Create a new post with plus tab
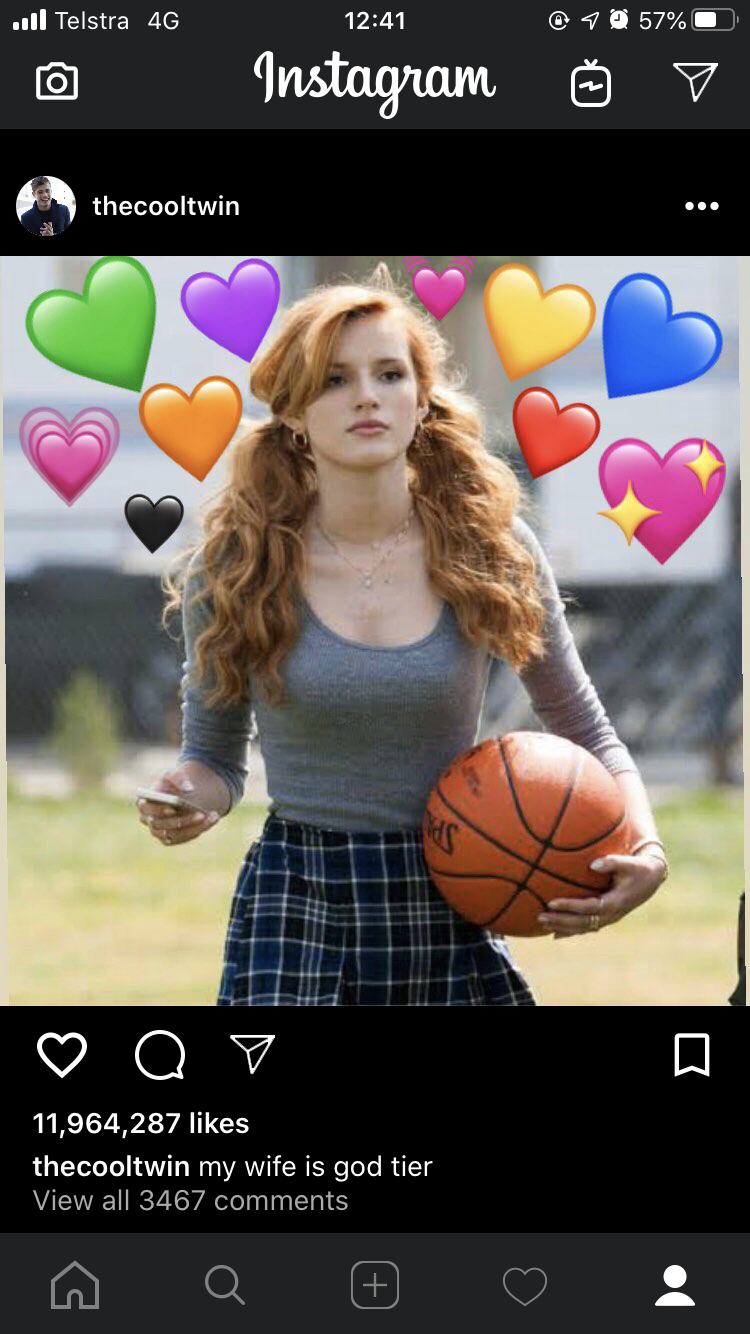Screen dimensions: 750x1334 click(375, 1285)
